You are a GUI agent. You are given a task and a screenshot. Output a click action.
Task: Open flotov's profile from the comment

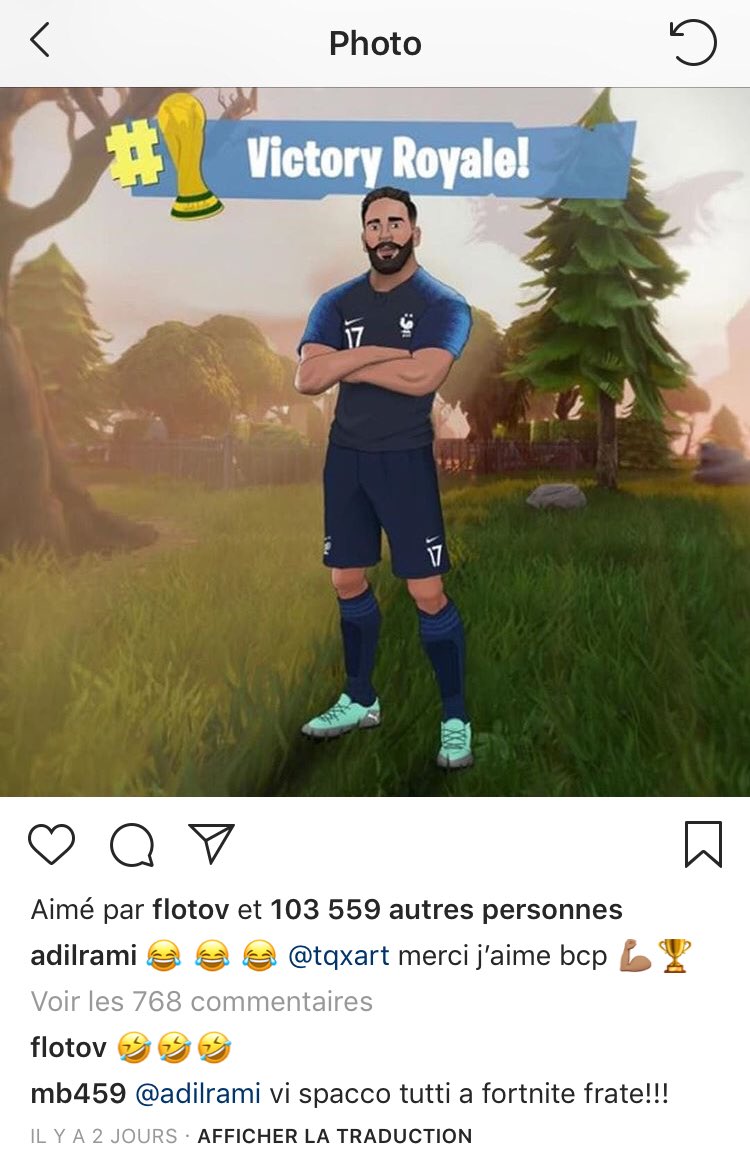click(66, 1048)
